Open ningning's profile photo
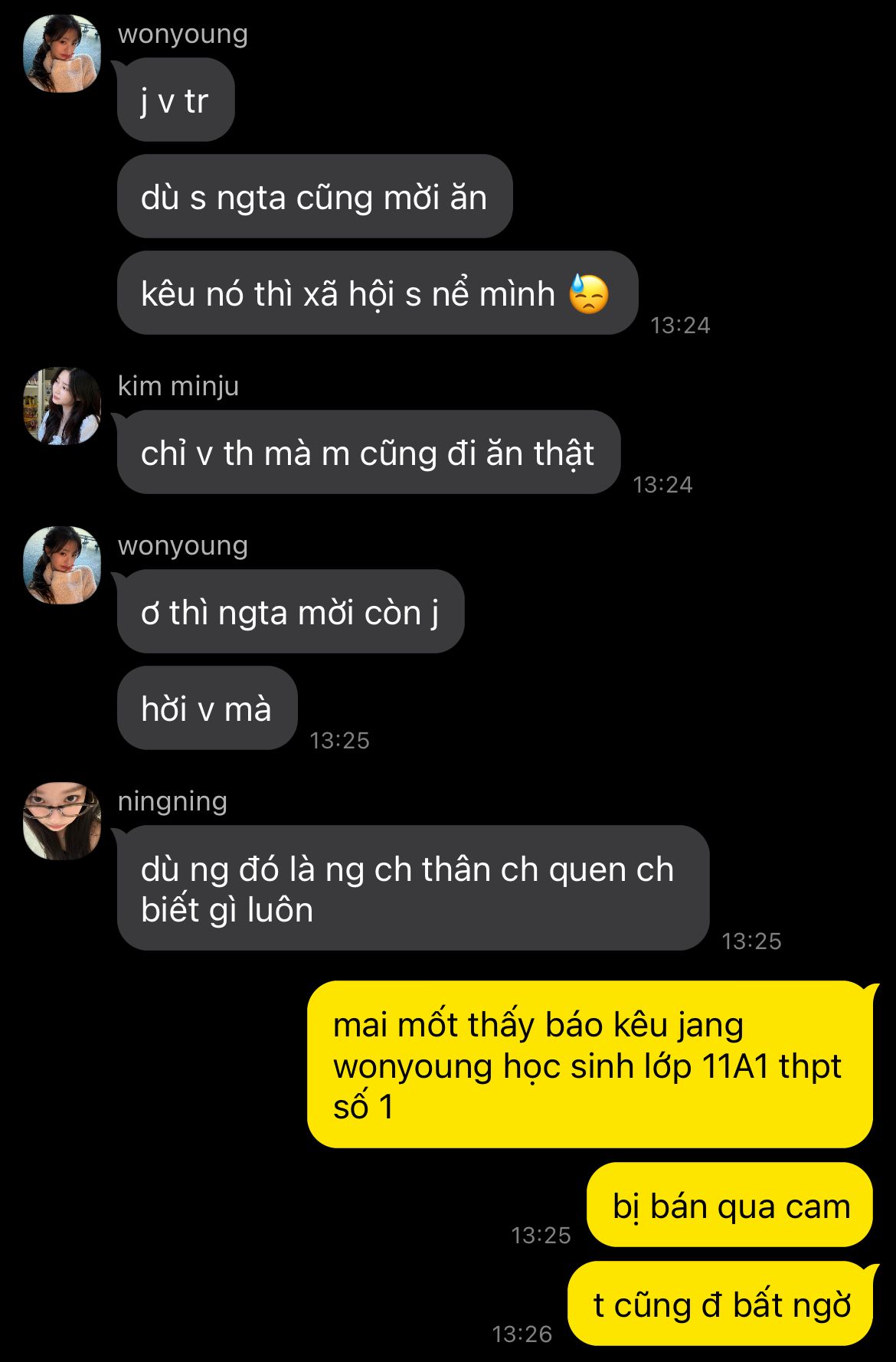This screenshot has height=1362, width=896. [62, 821]
